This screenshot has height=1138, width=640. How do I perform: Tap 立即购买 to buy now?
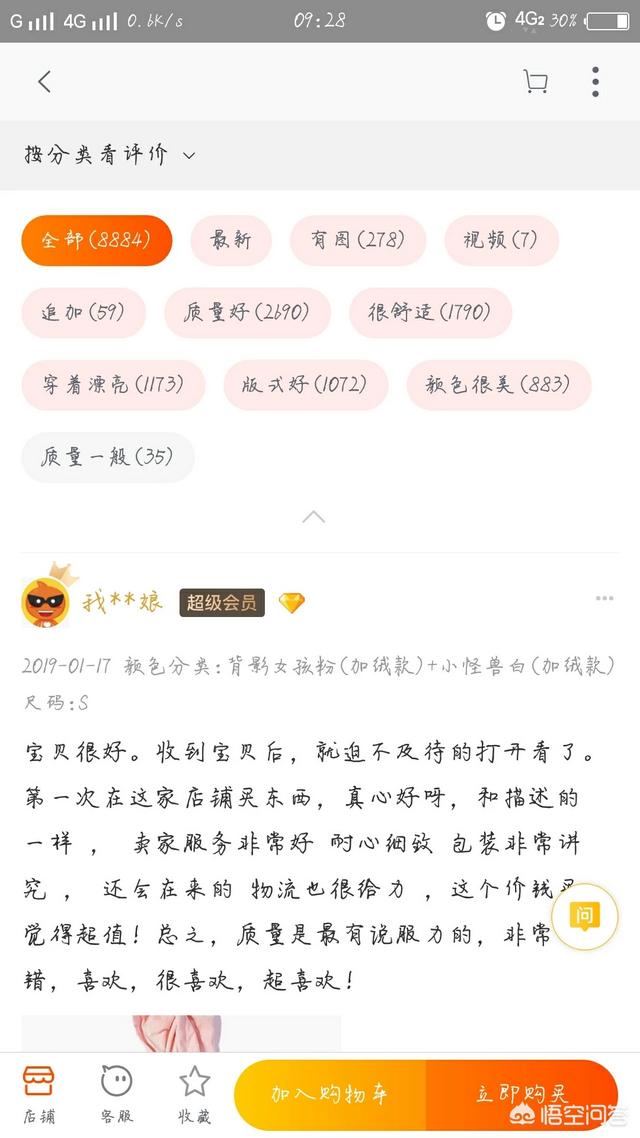tap(521, 1095)
